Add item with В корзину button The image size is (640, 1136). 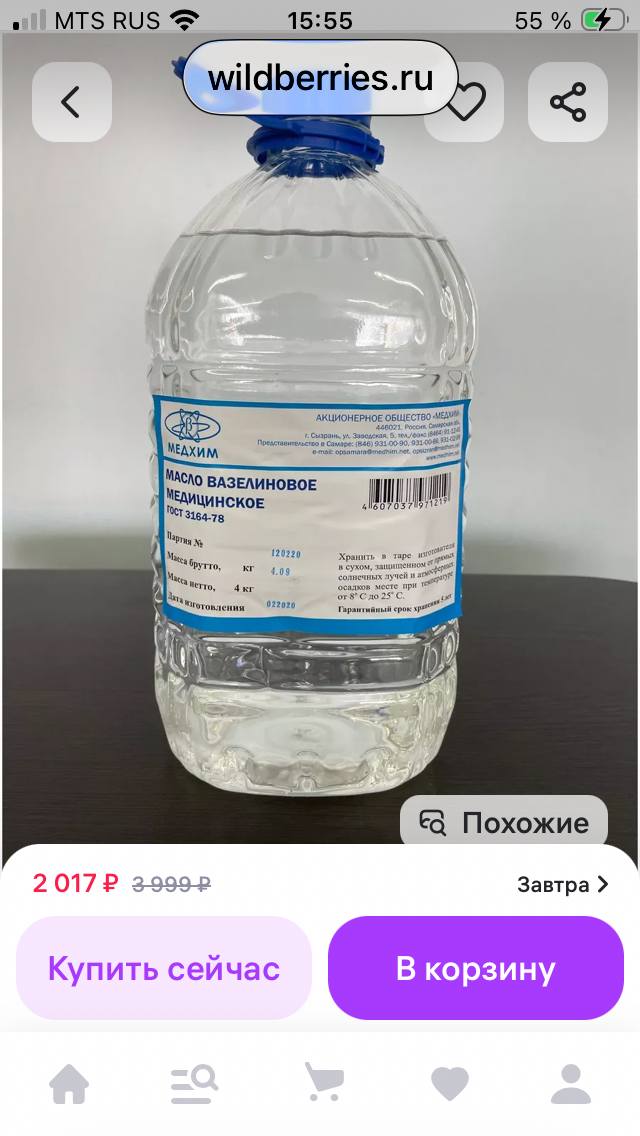(476, 968)
